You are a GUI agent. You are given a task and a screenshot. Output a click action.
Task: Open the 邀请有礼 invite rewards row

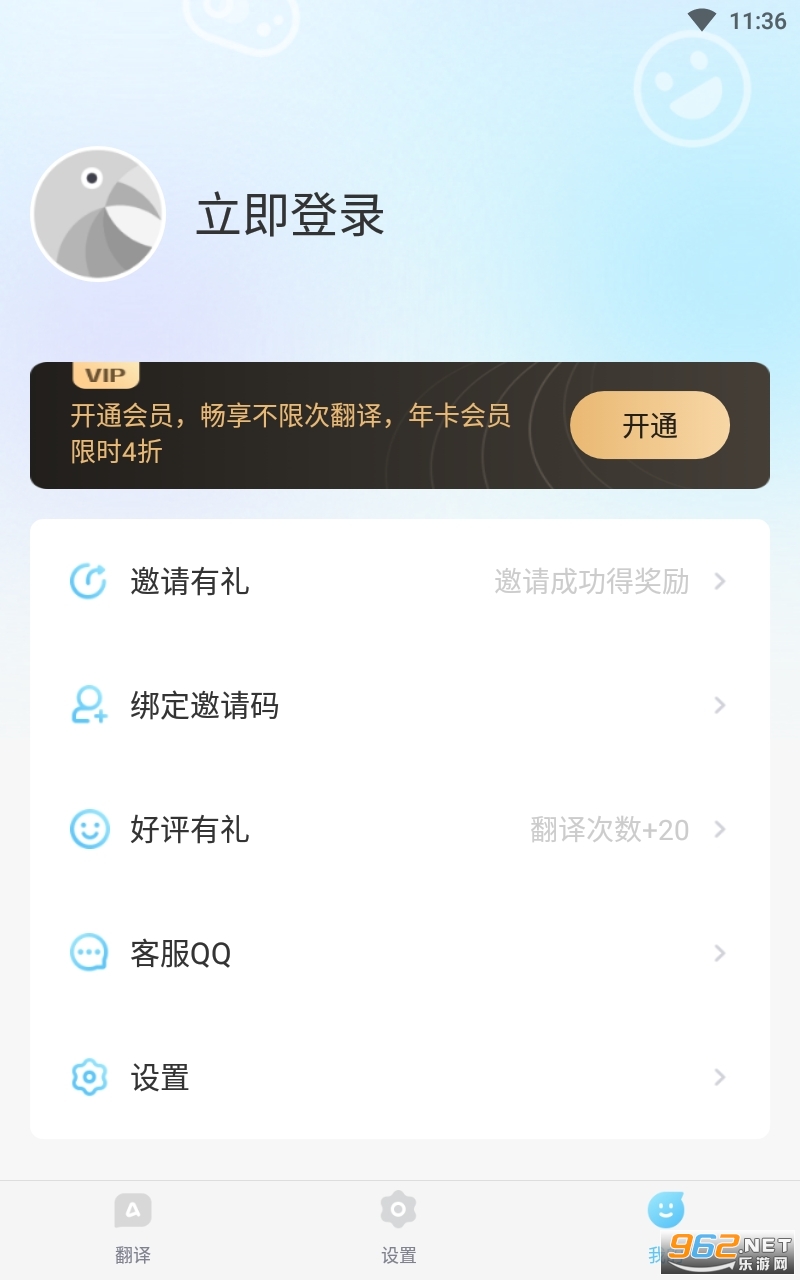(x=400, y=581)
